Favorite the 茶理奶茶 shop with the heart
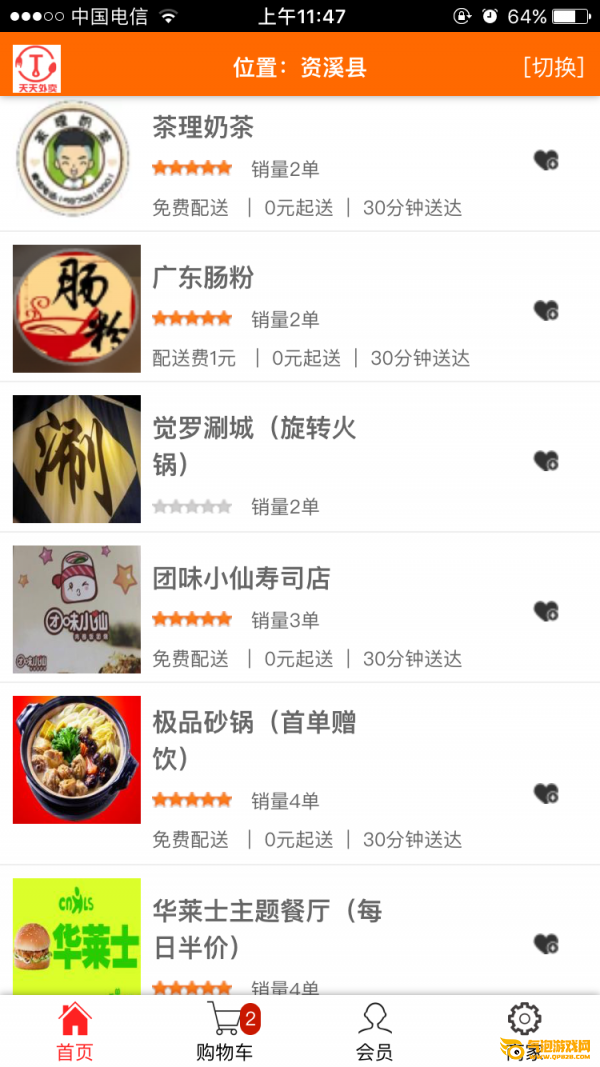The width and height of the screenshot is (600, 1067). (545, 160)
